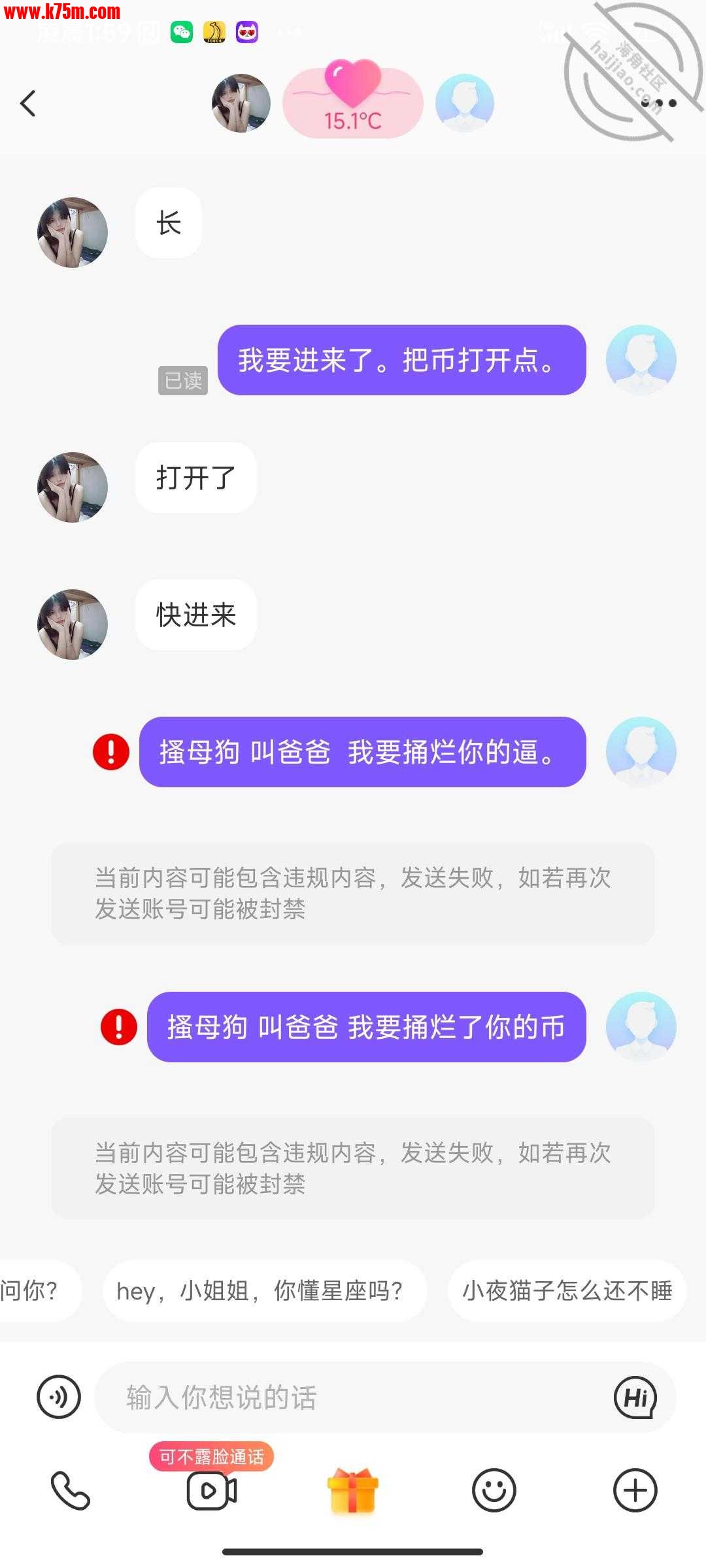Tap the voice message icon
The image size is (706, 1568).
click(59, 1397)
